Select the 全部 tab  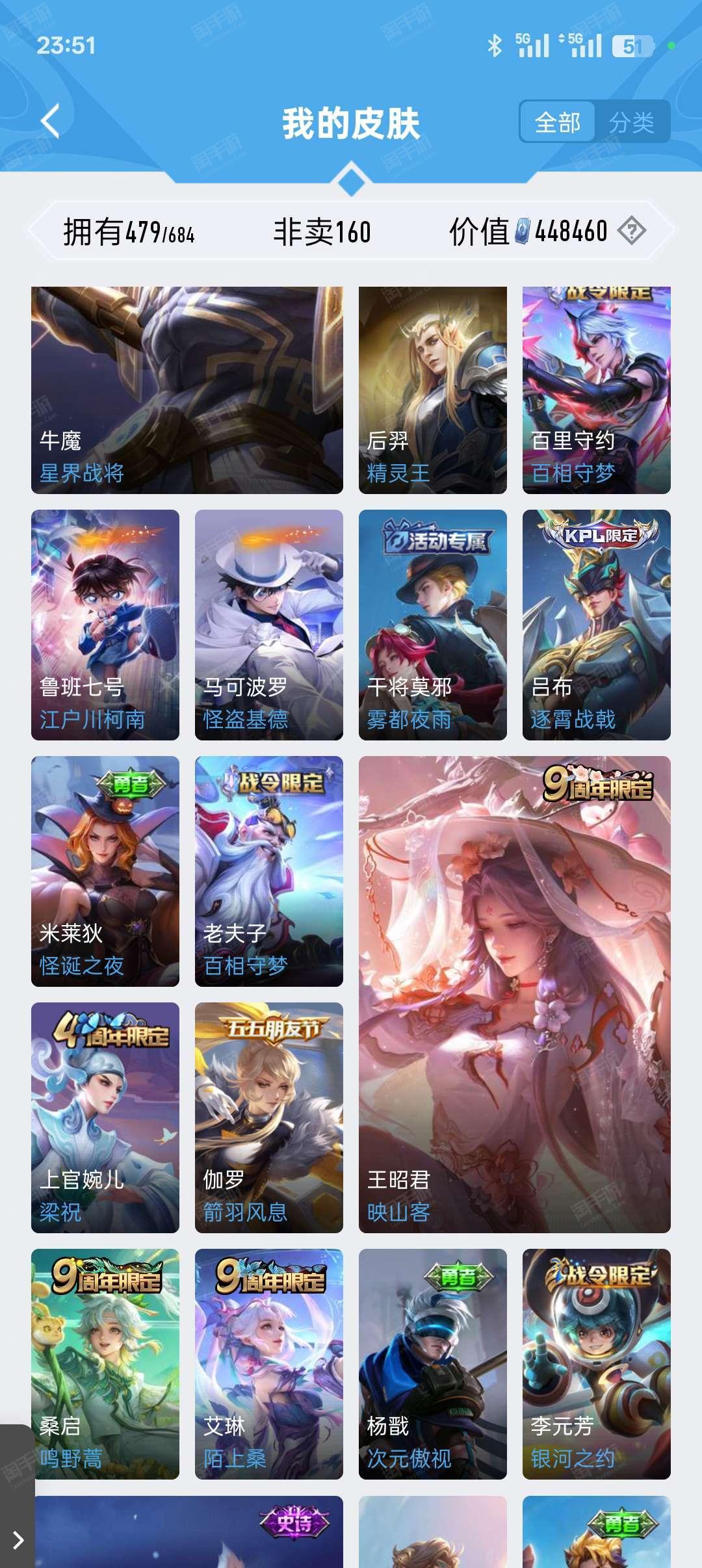click(x=558, y=122)
